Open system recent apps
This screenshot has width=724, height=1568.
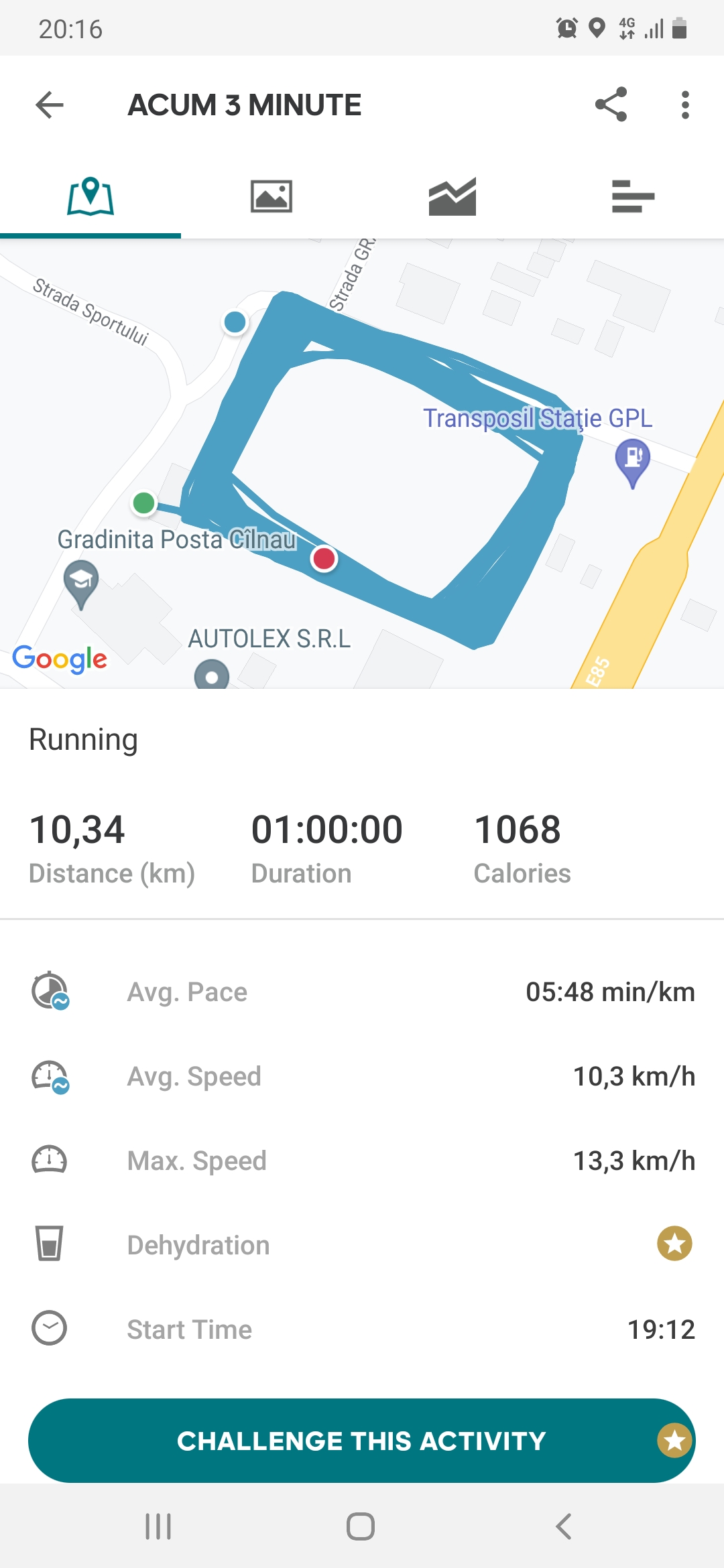tap(158, 1526)
